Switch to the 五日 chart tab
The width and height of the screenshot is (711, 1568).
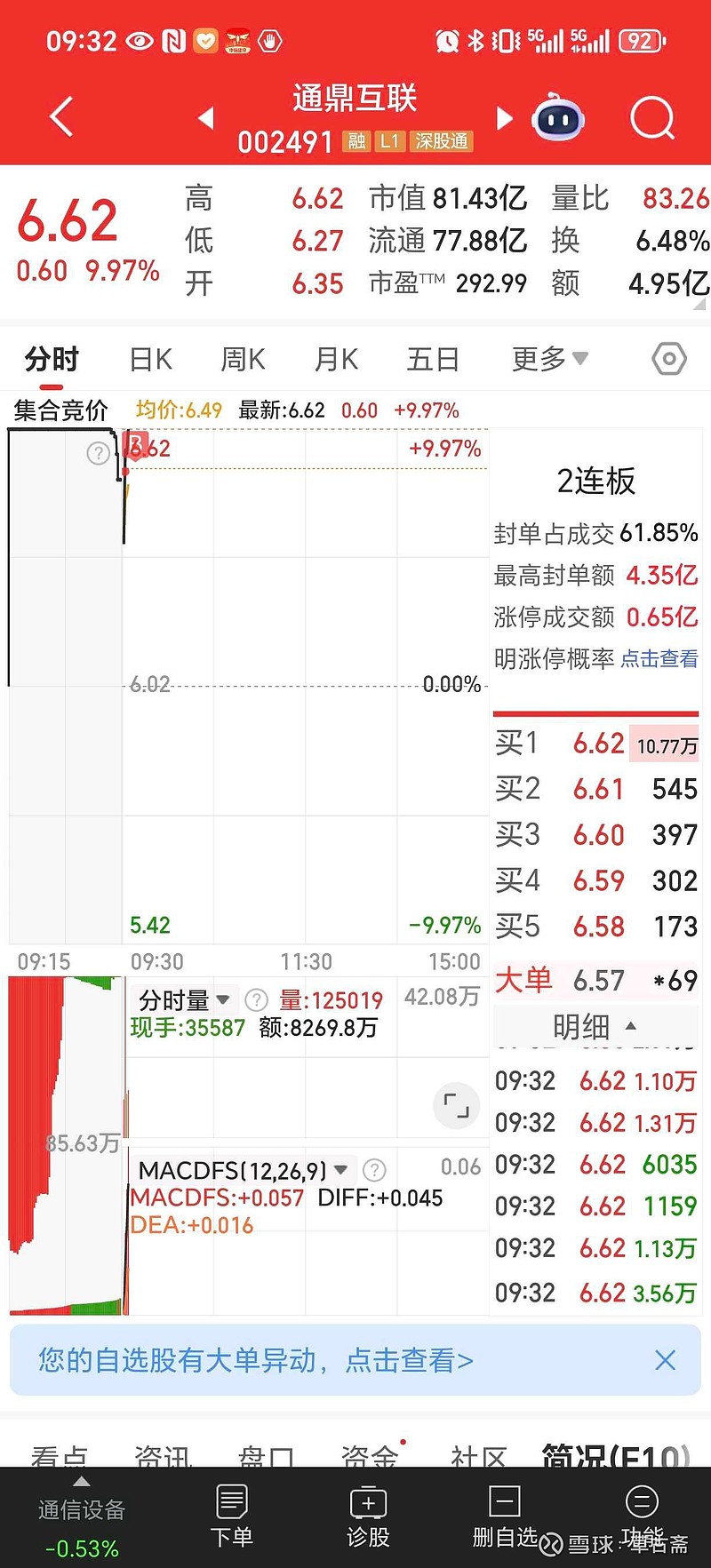[x=433, y=360]
